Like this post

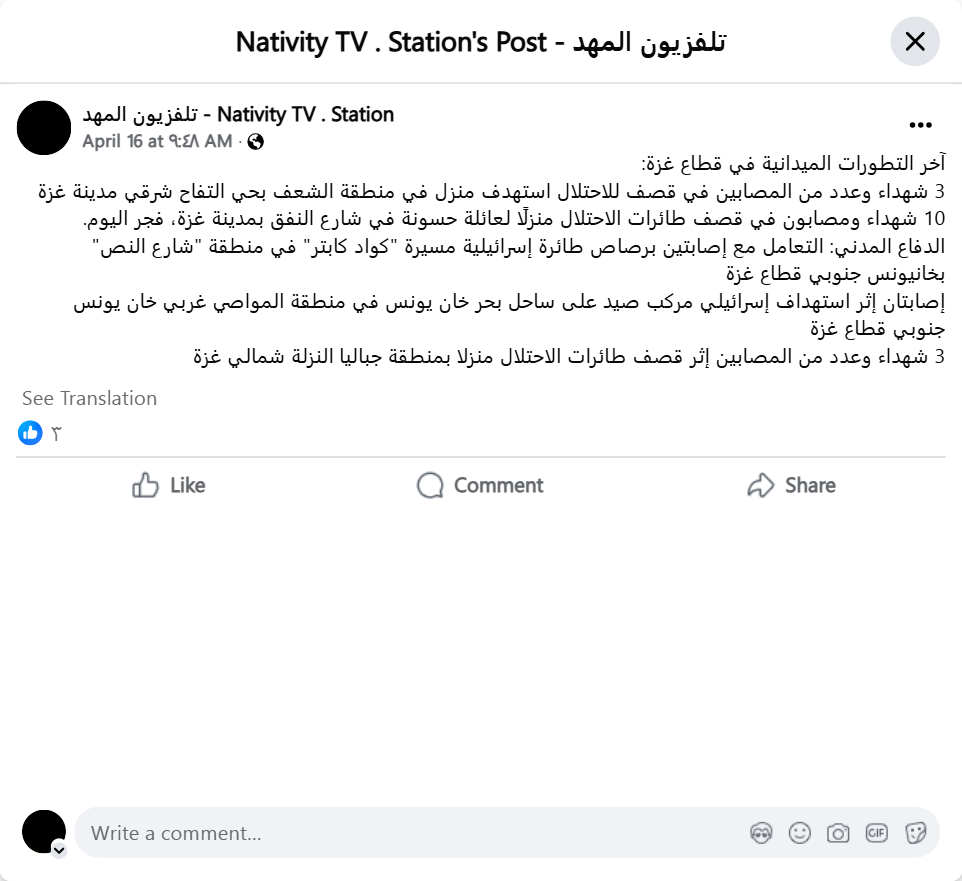168,486
